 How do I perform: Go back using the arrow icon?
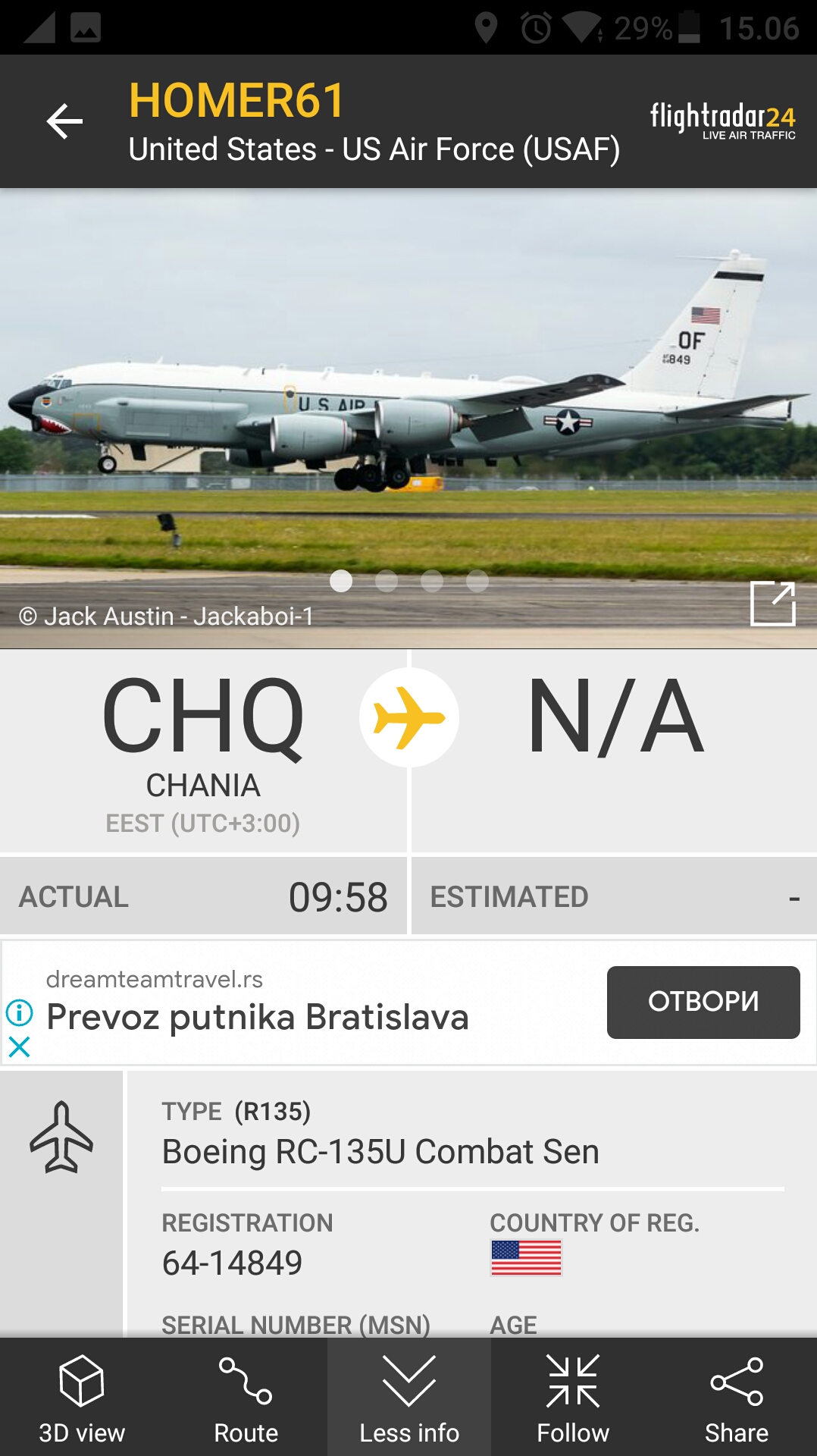click(64, 121)
